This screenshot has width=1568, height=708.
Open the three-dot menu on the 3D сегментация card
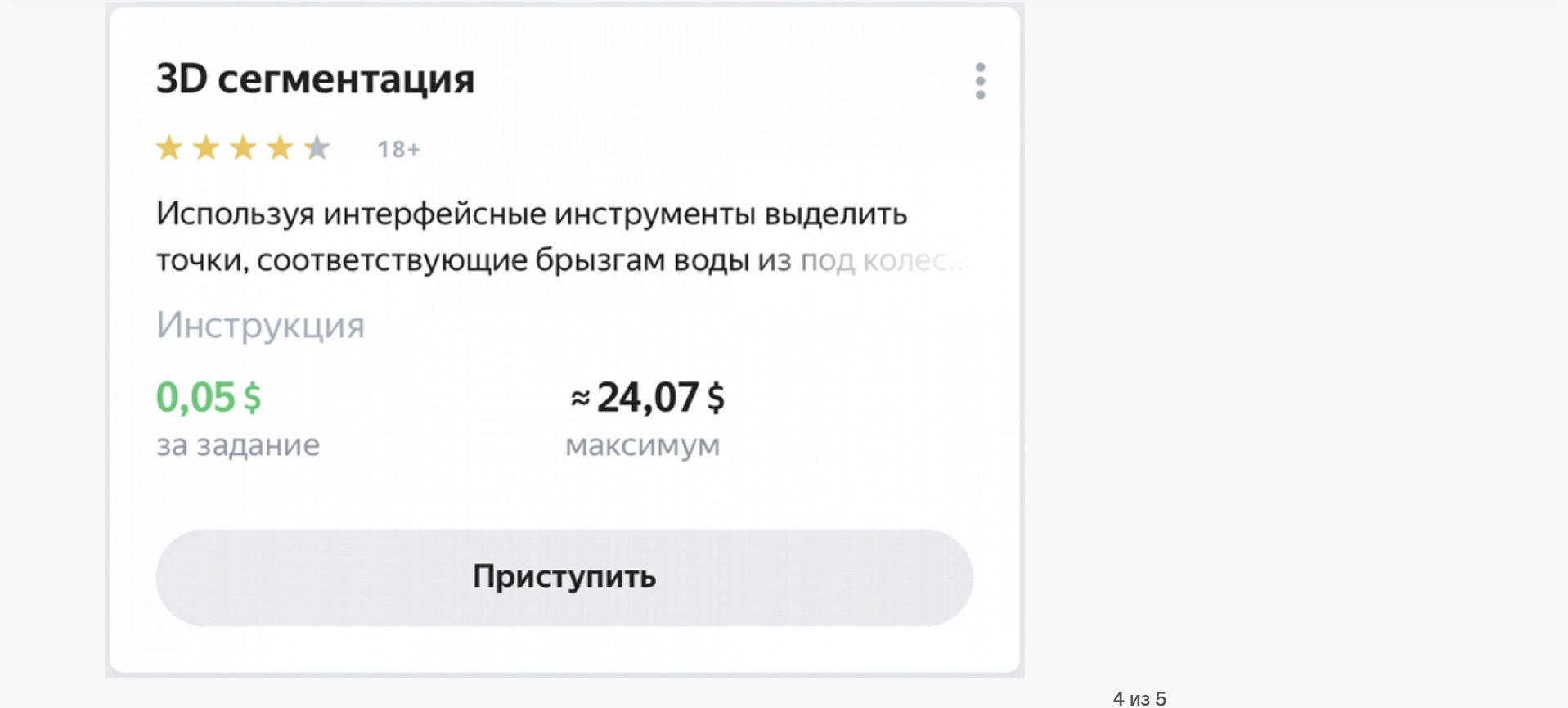pos(980,81)
